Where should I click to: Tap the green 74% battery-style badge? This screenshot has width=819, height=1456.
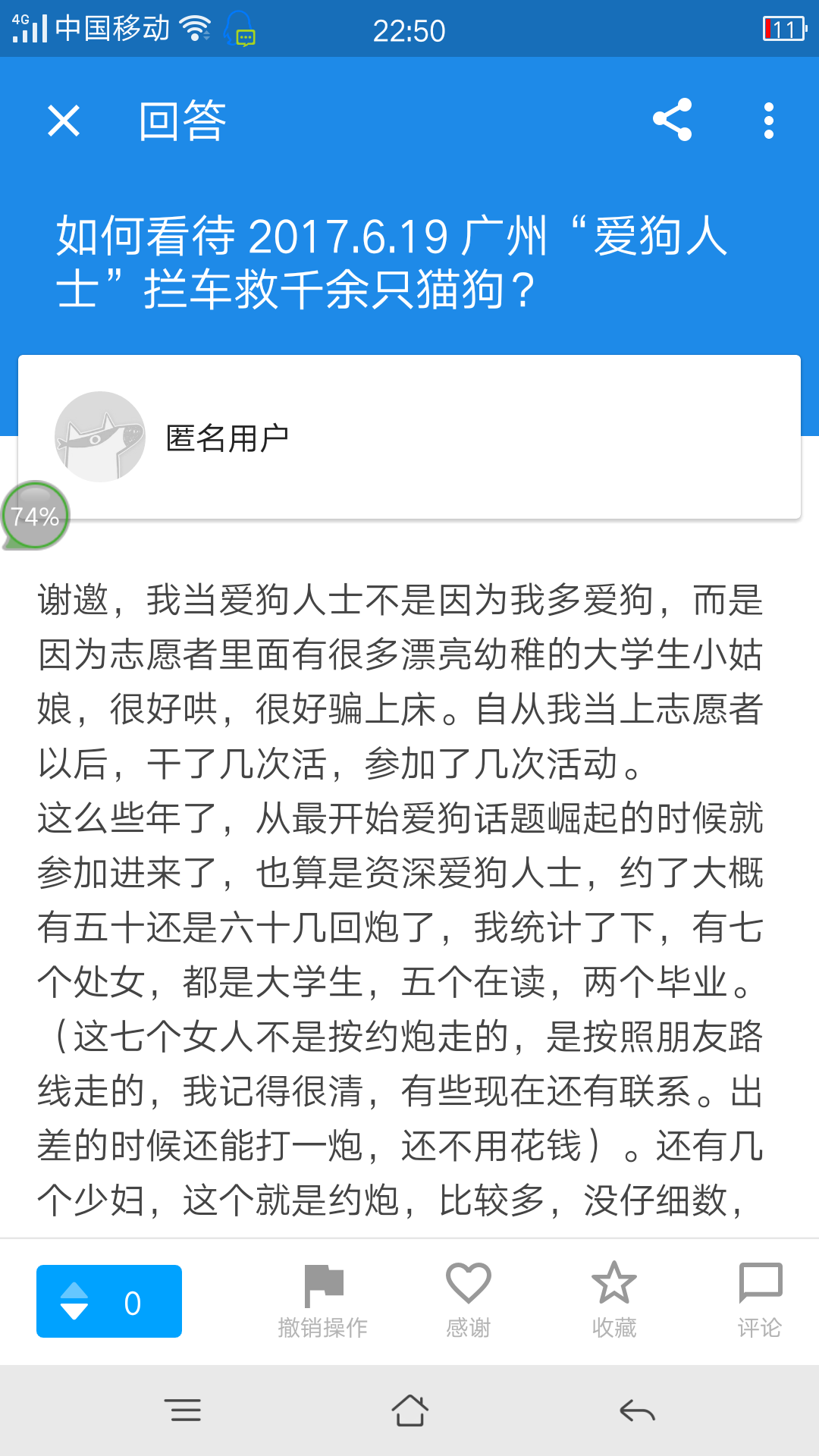(34, 517)
